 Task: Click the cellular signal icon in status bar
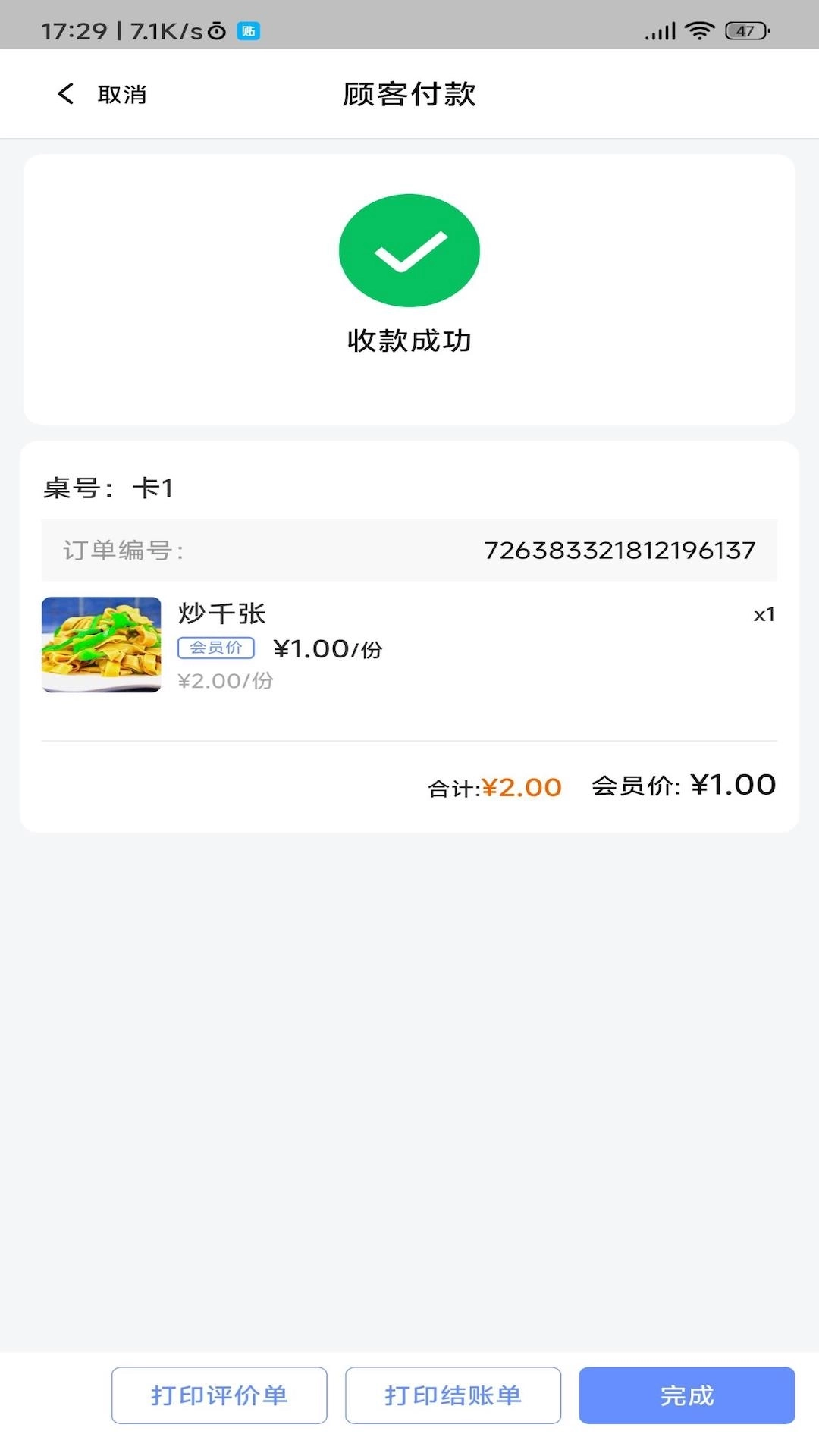pos(659,30)
